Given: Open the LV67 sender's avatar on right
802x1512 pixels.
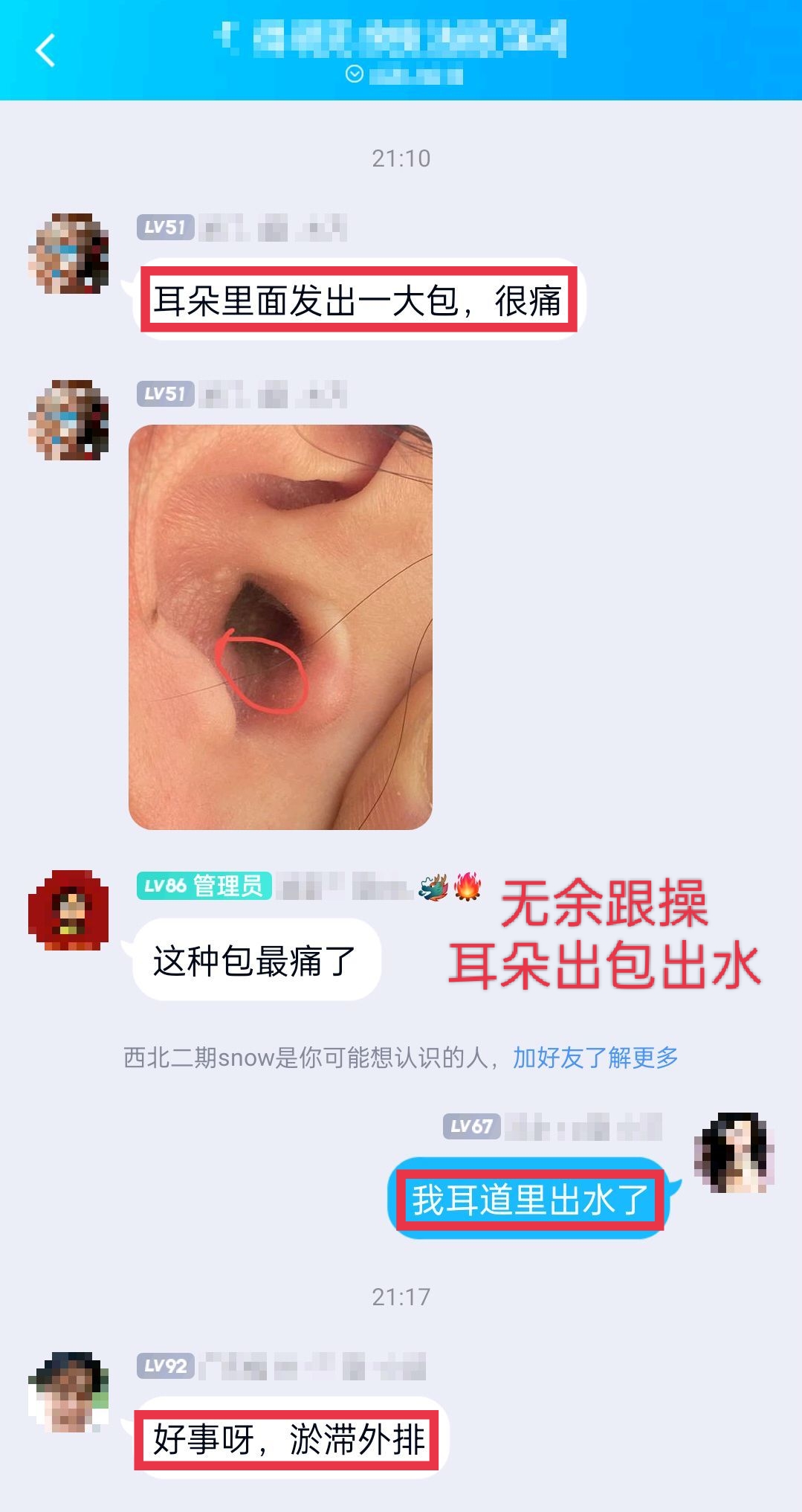Looking at the screenshot, I should coord(734,1153).
